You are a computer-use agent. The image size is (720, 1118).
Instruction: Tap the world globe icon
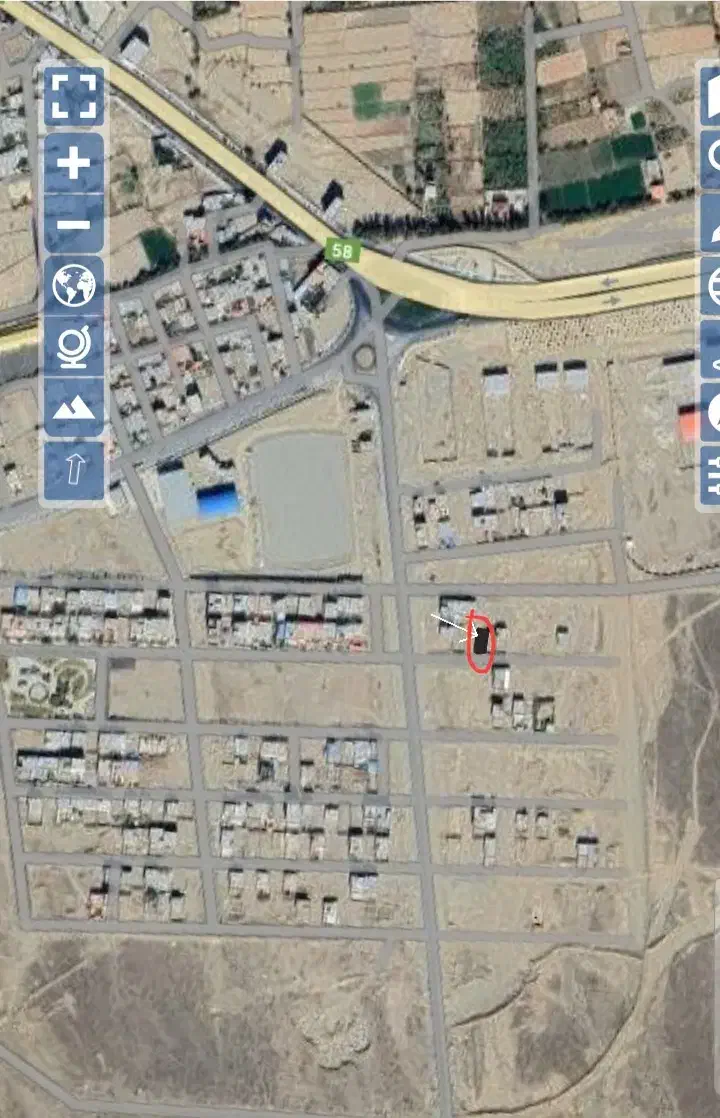(73, 285)
